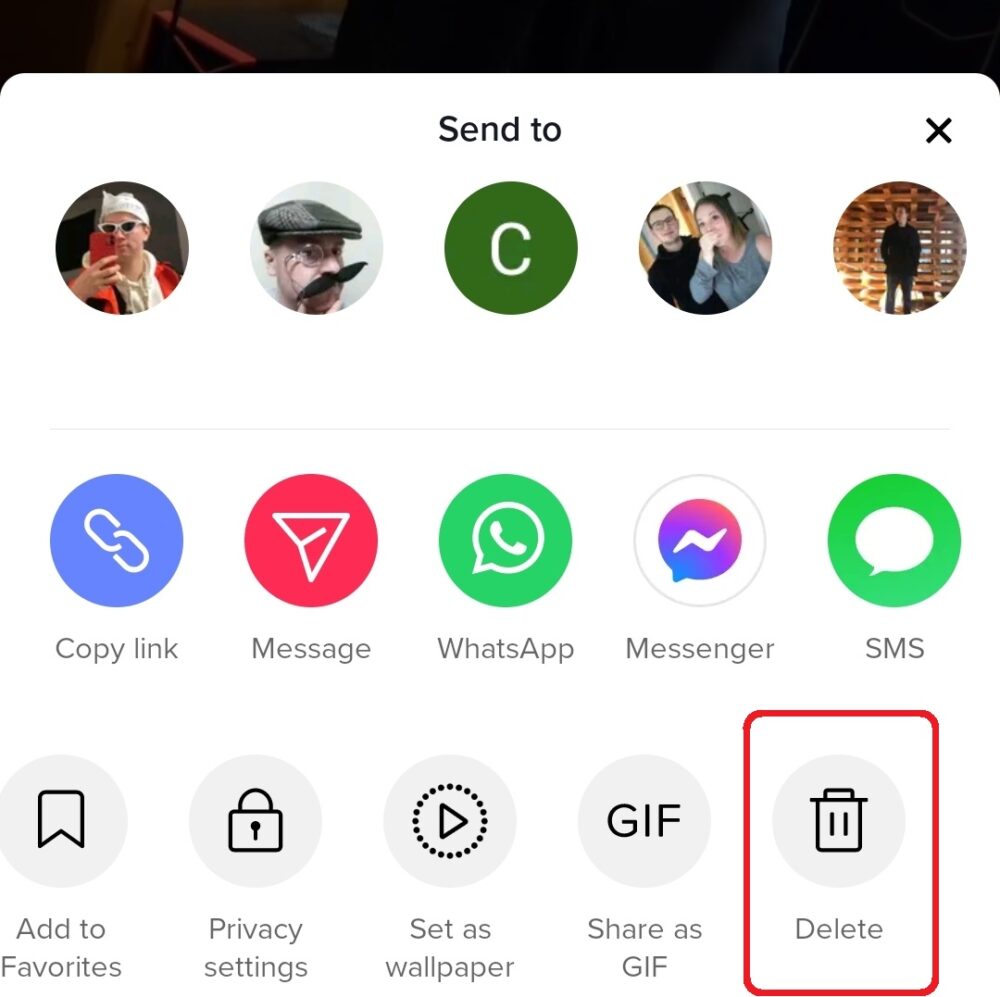Open Privacy settings
This screenshot has width=1000, height=997.
[256, 821]
